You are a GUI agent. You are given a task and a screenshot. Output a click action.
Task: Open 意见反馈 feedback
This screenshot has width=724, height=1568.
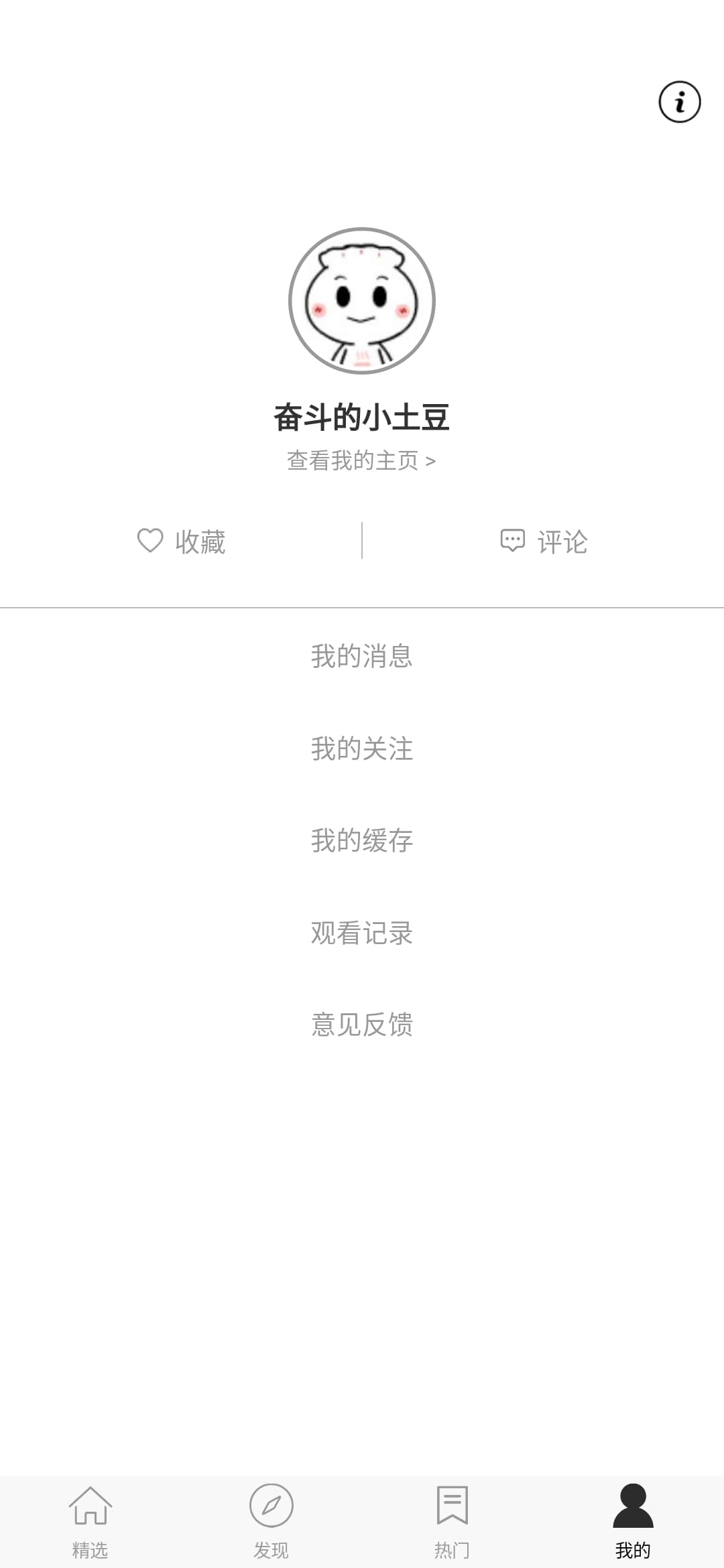pos(362,1025)
